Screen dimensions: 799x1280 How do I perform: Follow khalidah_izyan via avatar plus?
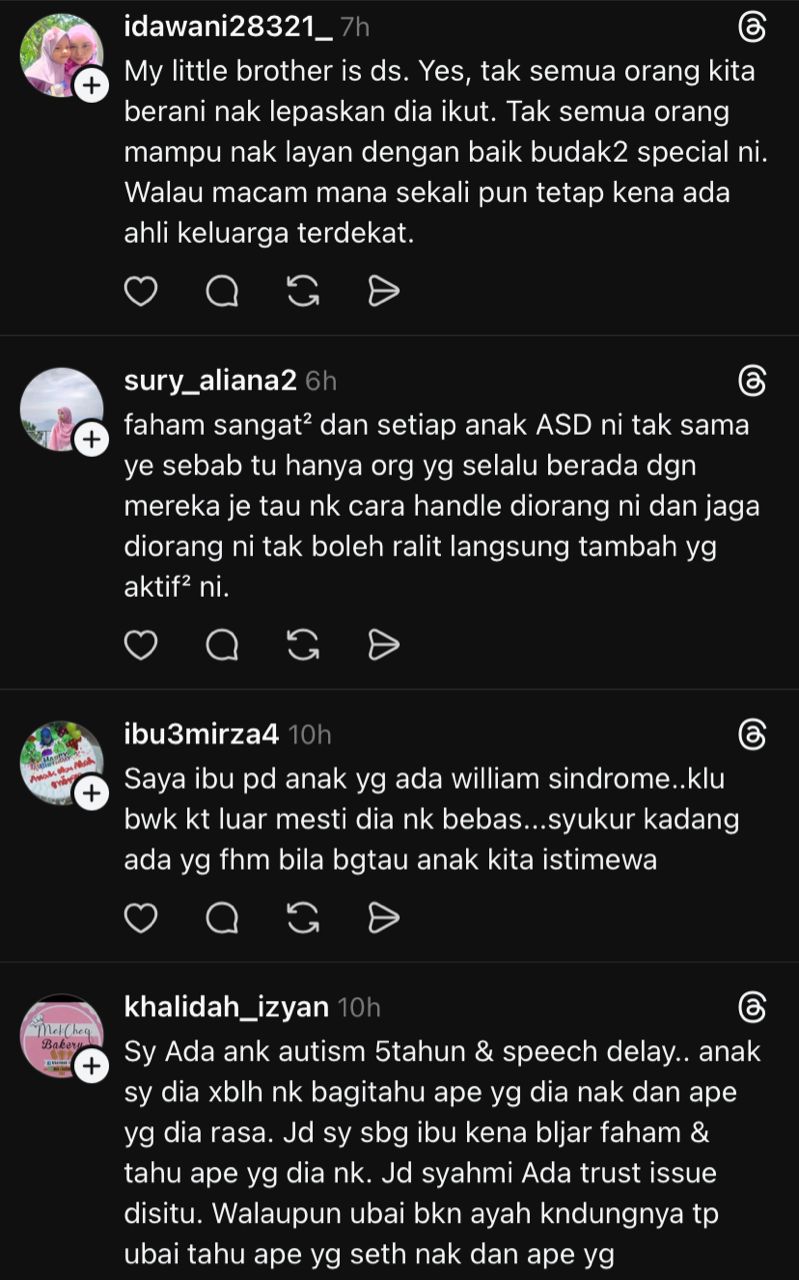point(91,1066)
